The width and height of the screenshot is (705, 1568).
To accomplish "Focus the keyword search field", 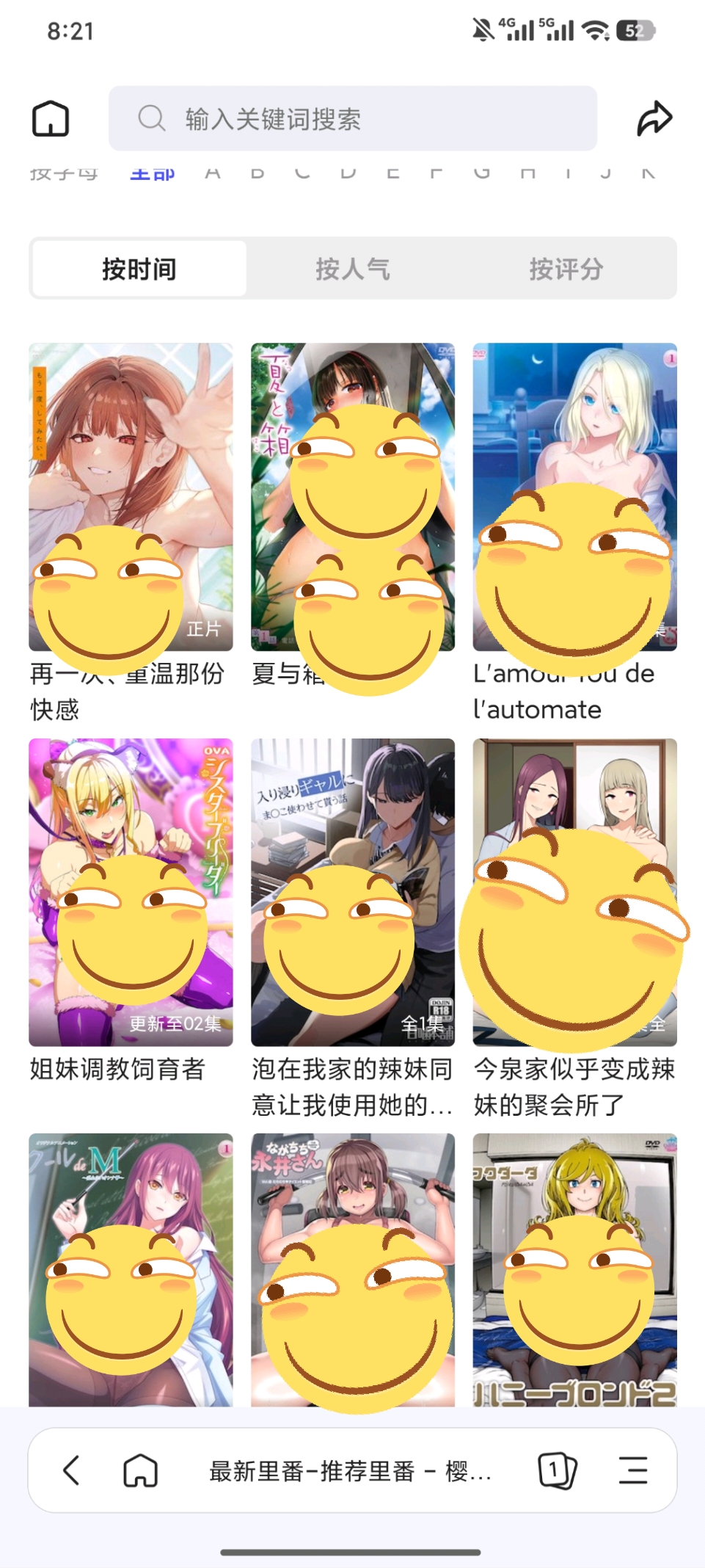I will pos(352,119).
